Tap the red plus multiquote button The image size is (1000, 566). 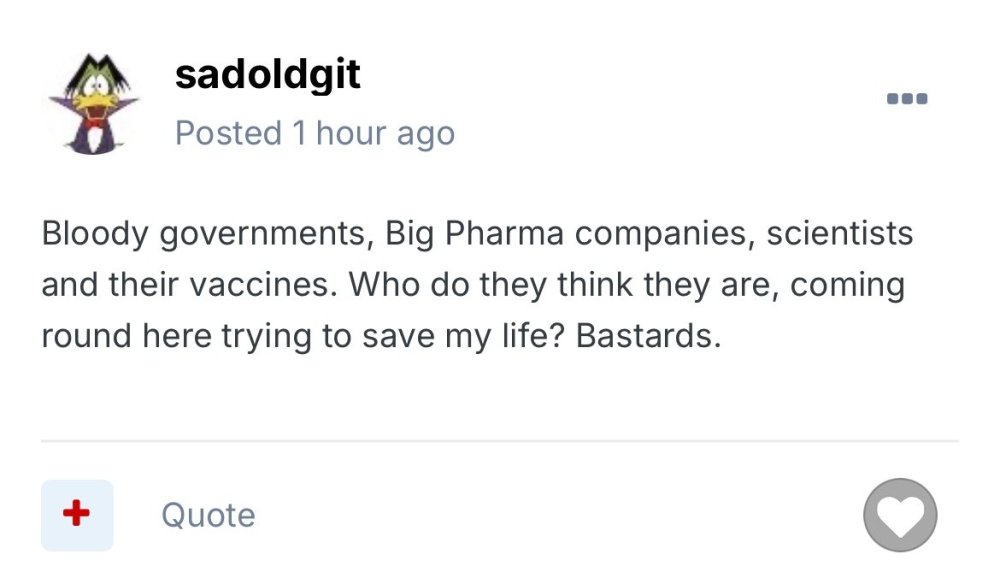tap(77, 515)
